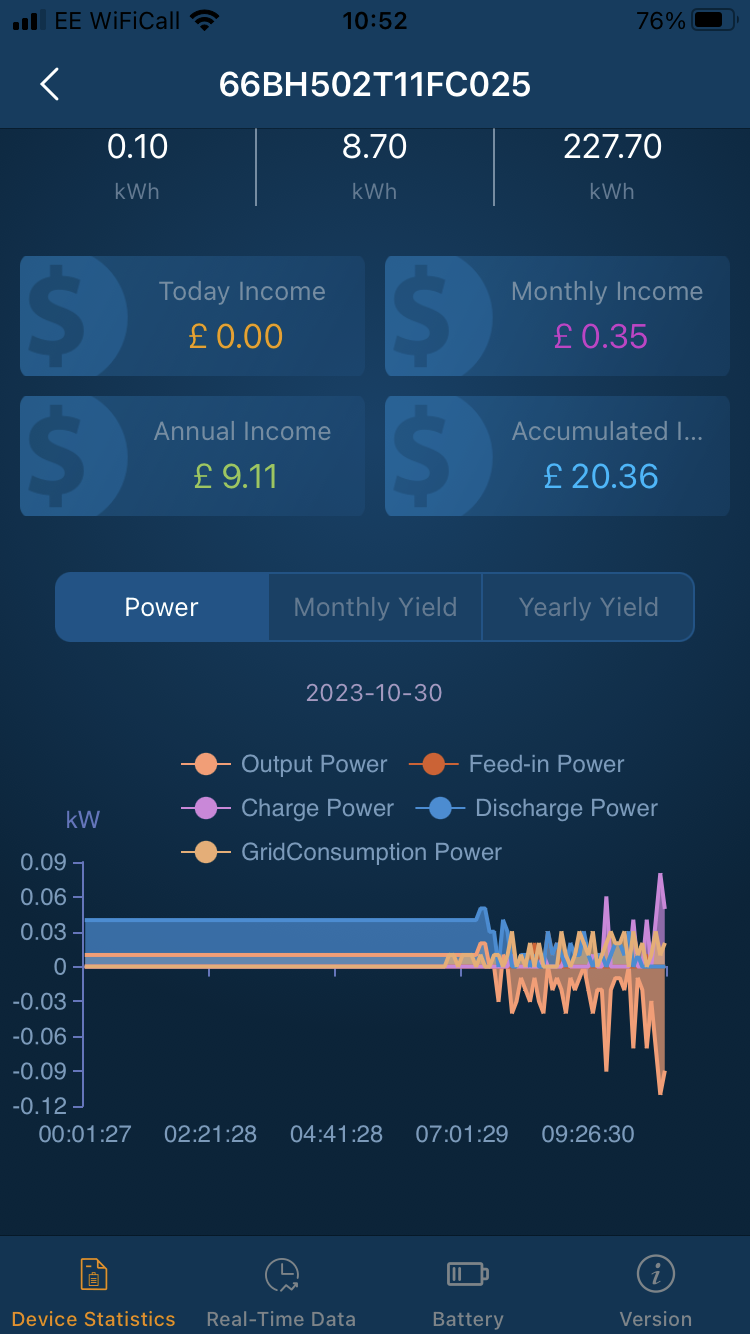The width and height of the screenshot is (750, 1334).
Task: Switch to the Monthly Yield tab
Action: point(375,607)
